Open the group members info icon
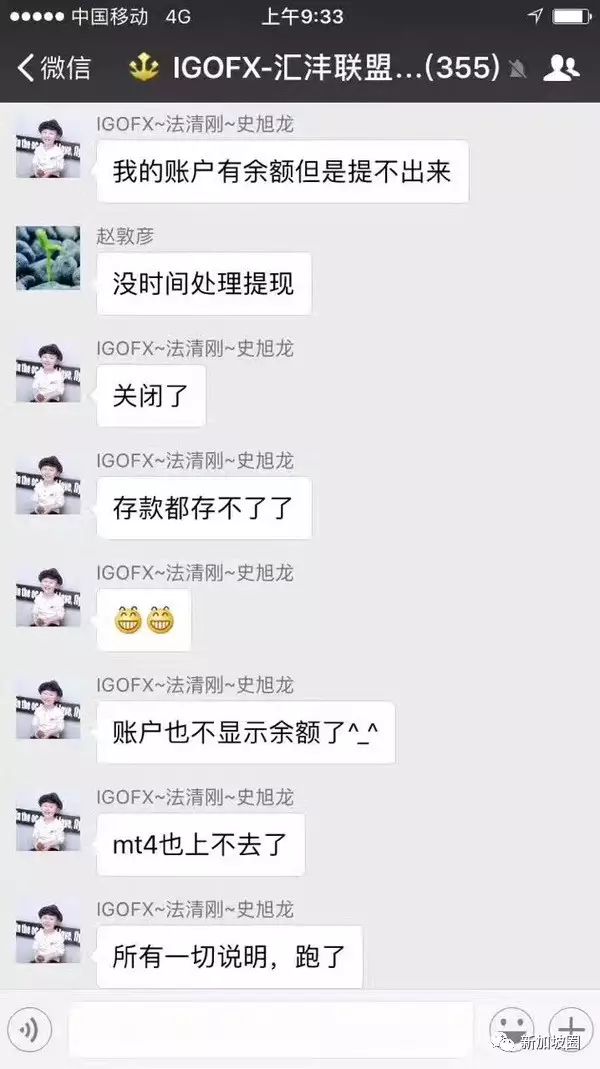The width and height of the screenshot is (600, 1069). pyautogui.click(x=560, y=68)
